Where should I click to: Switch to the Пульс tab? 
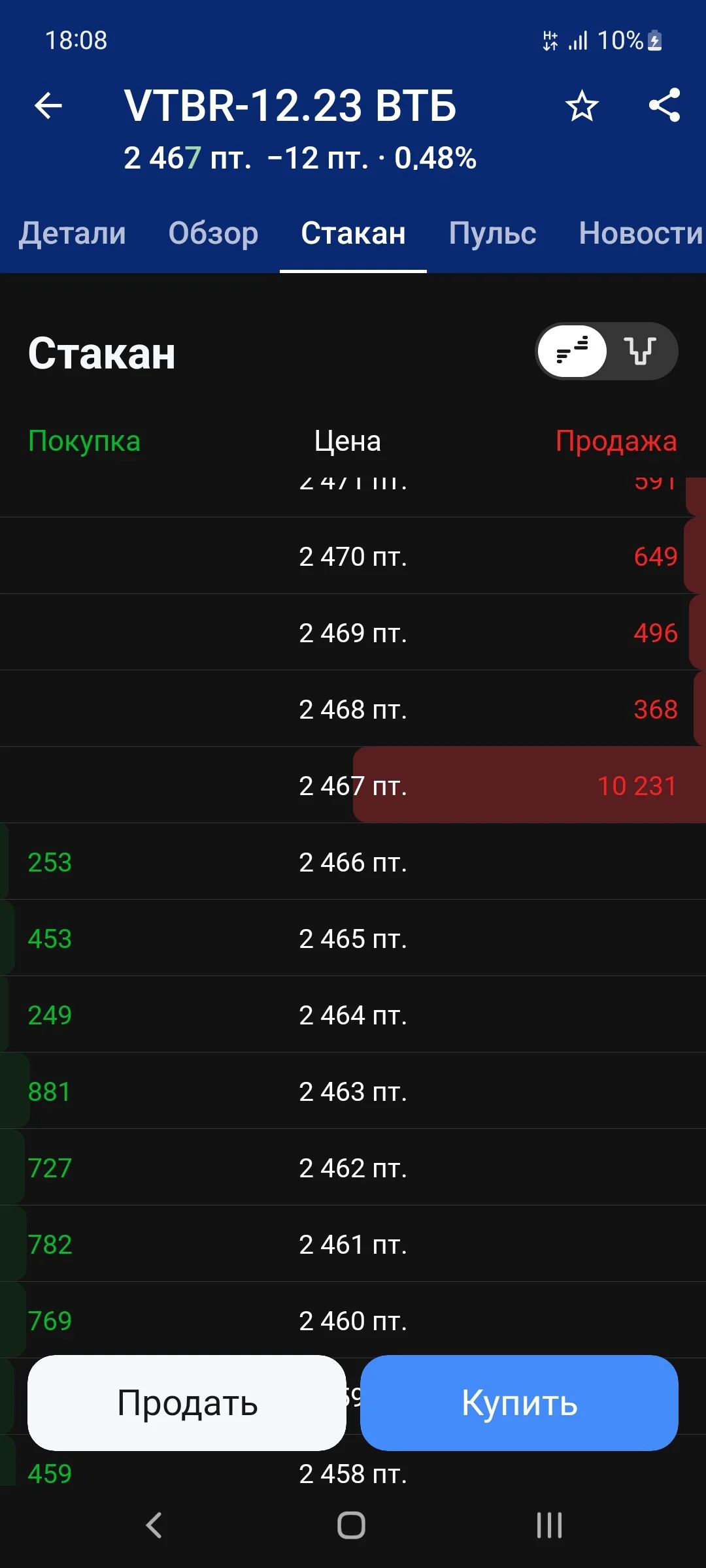point(492,233)
